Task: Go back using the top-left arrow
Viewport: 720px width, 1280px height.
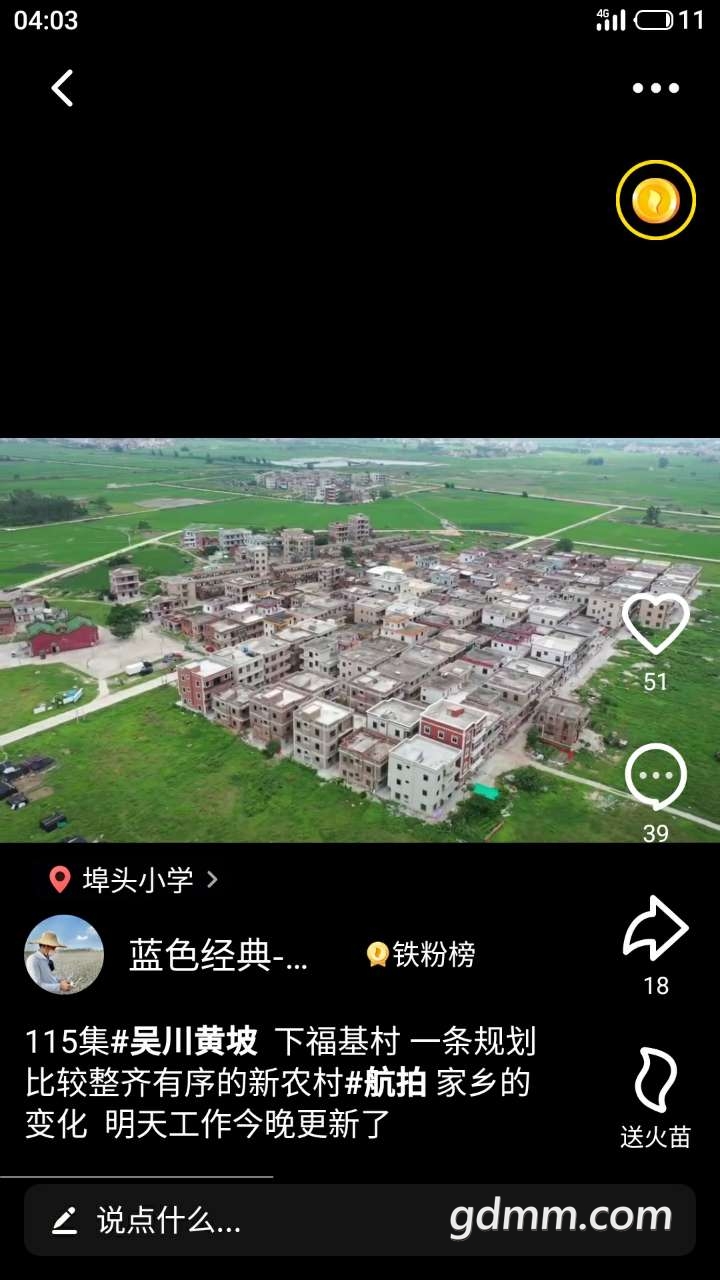Action: (62, 88)
